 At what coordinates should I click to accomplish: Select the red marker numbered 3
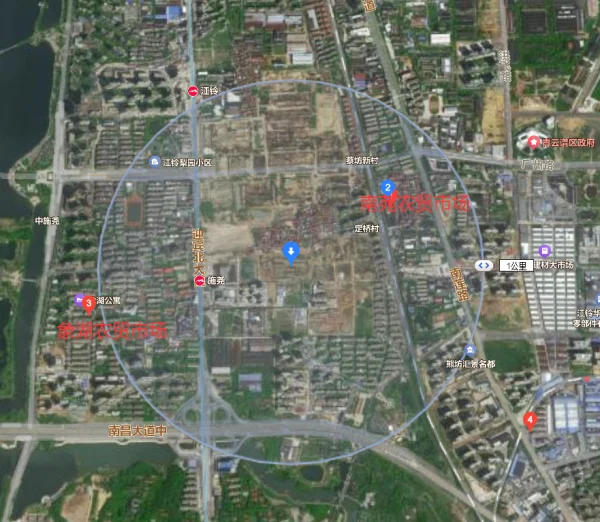click(89, 303)
